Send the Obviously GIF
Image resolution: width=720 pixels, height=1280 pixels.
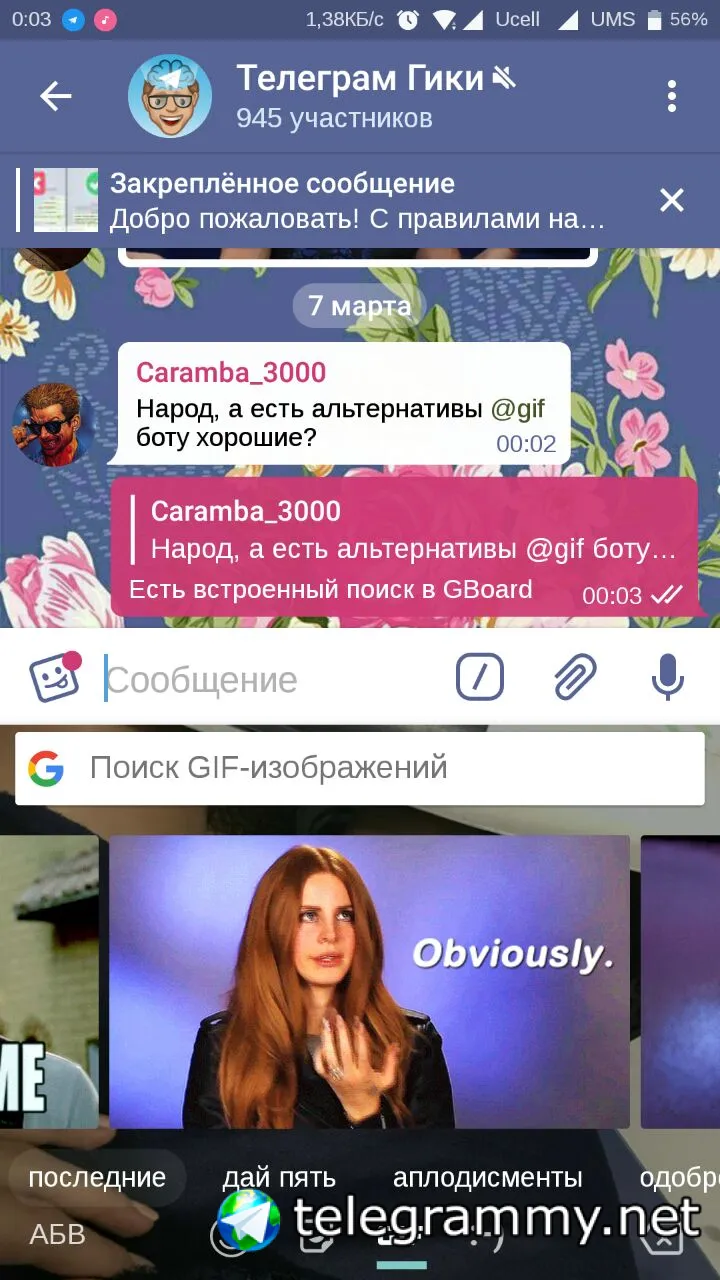click(x=370, y=982)
